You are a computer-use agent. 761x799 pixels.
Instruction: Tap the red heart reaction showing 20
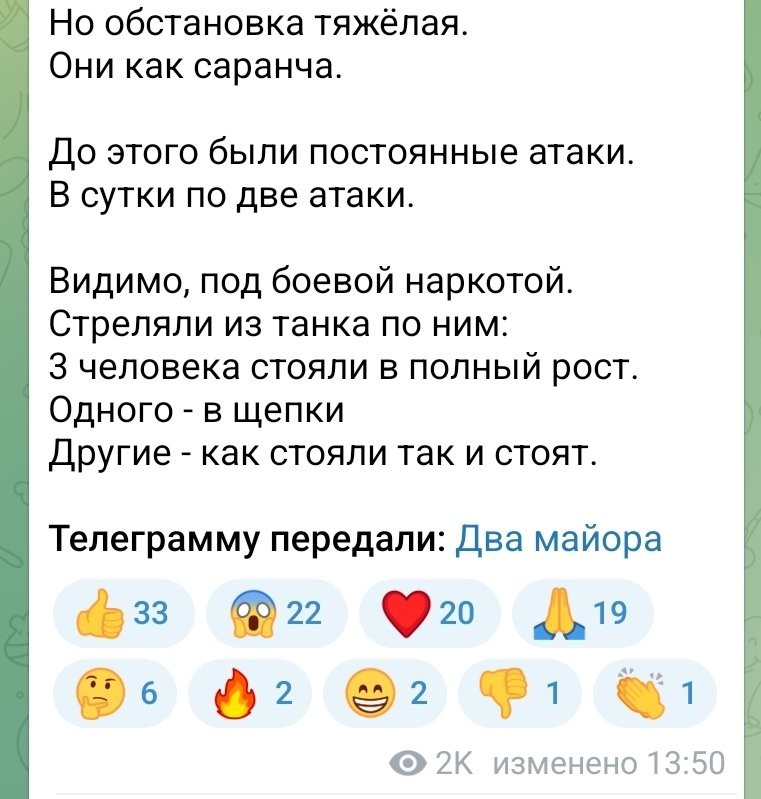(428, 612)
